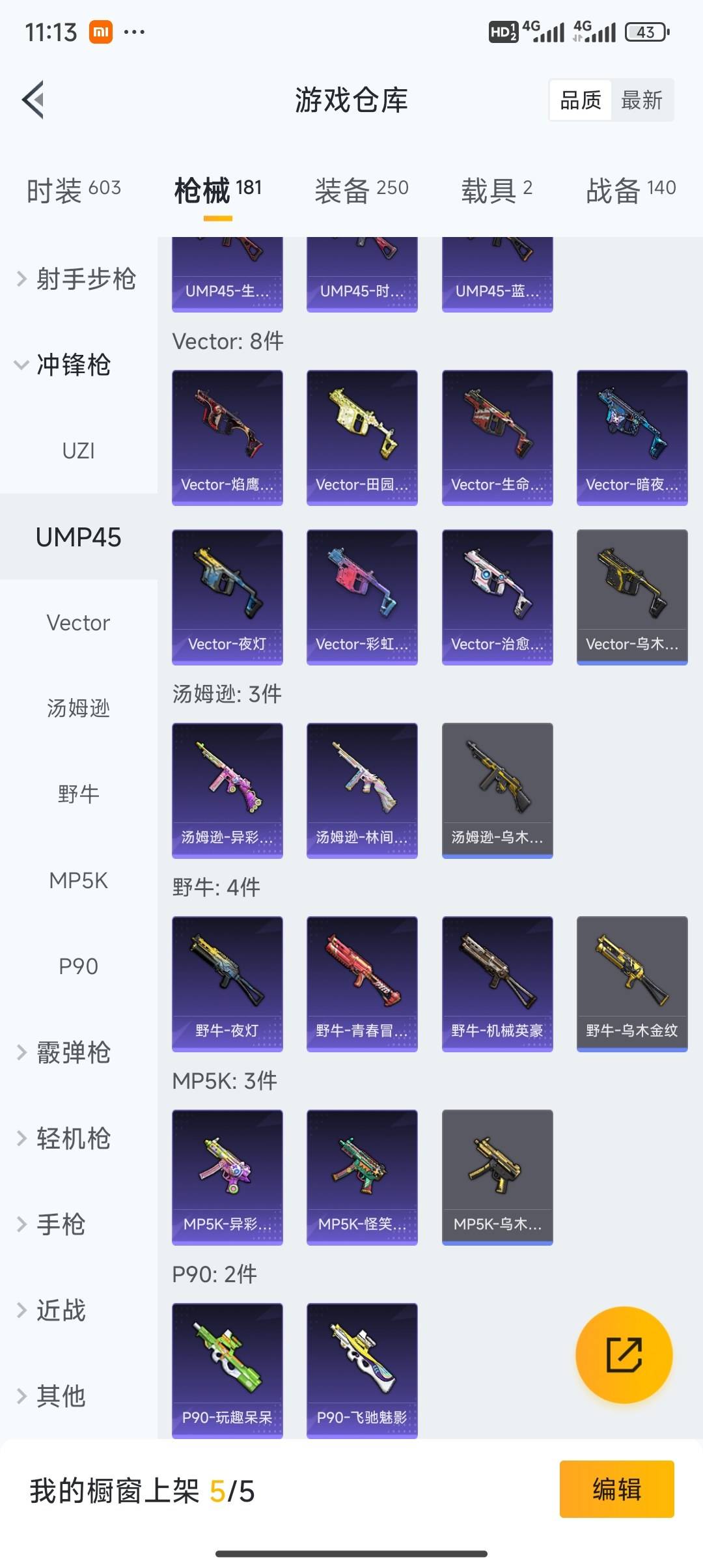Switch to the 时装 tab
Image resolution: width=703 pixels, height=1568 pixels.
74,189
